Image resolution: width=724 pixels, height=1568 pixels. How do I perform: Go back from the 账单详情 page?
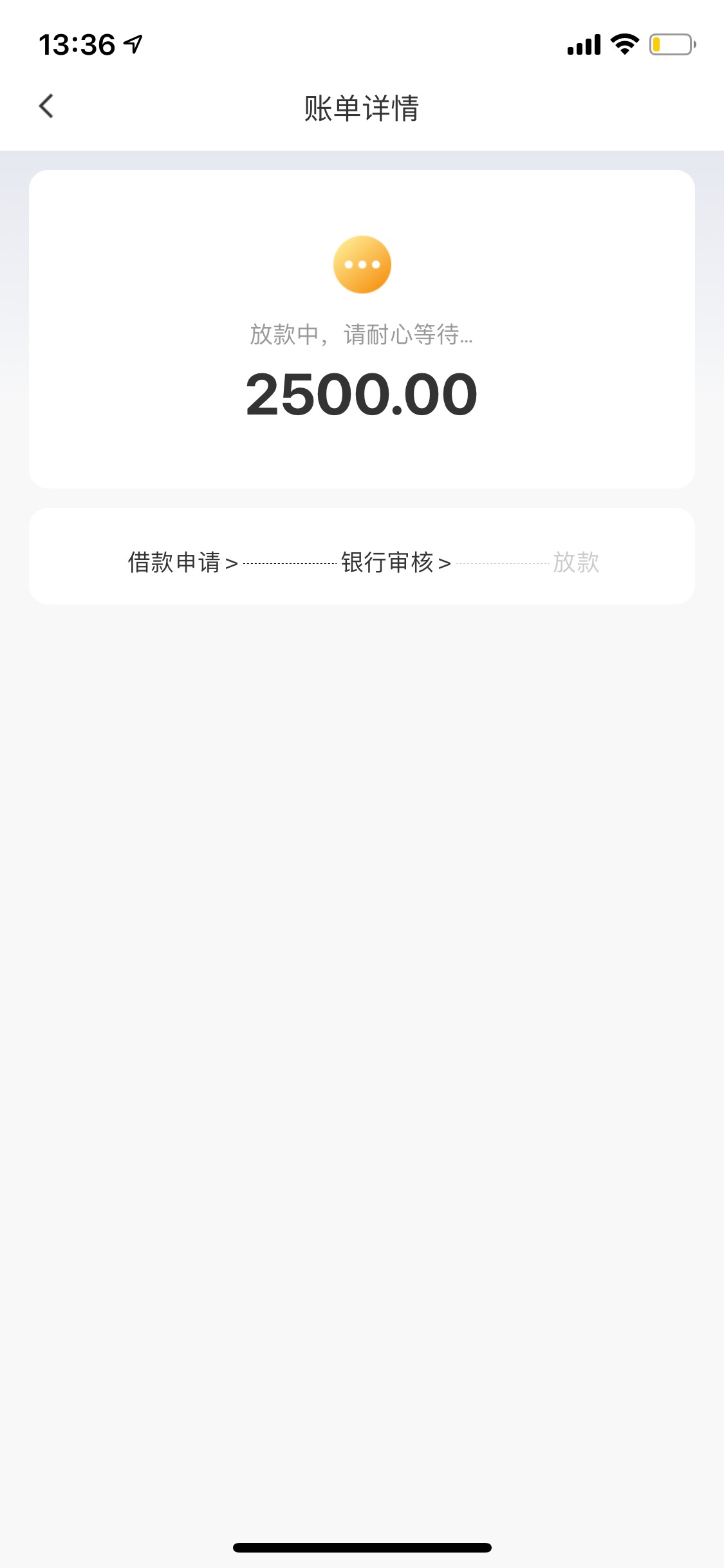[46, 106]
